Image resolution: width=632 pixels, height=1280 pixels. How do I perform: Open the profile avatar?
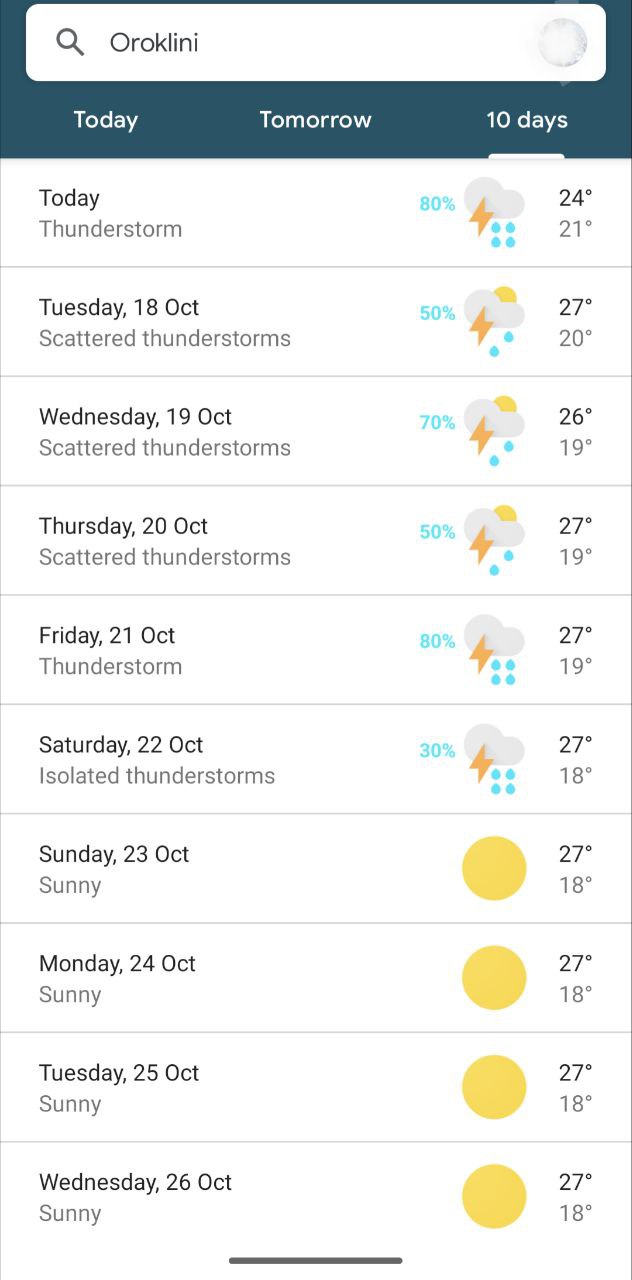pyautogui.click(x=562, y=43)
